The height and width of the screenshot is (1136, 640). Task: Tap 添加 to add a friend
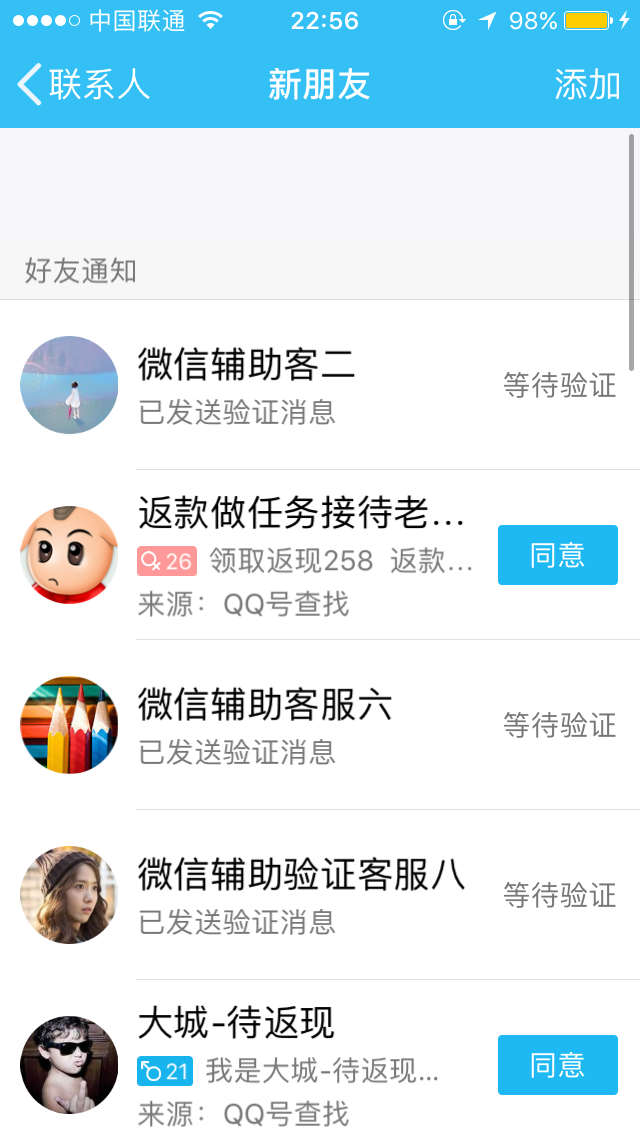587,85
